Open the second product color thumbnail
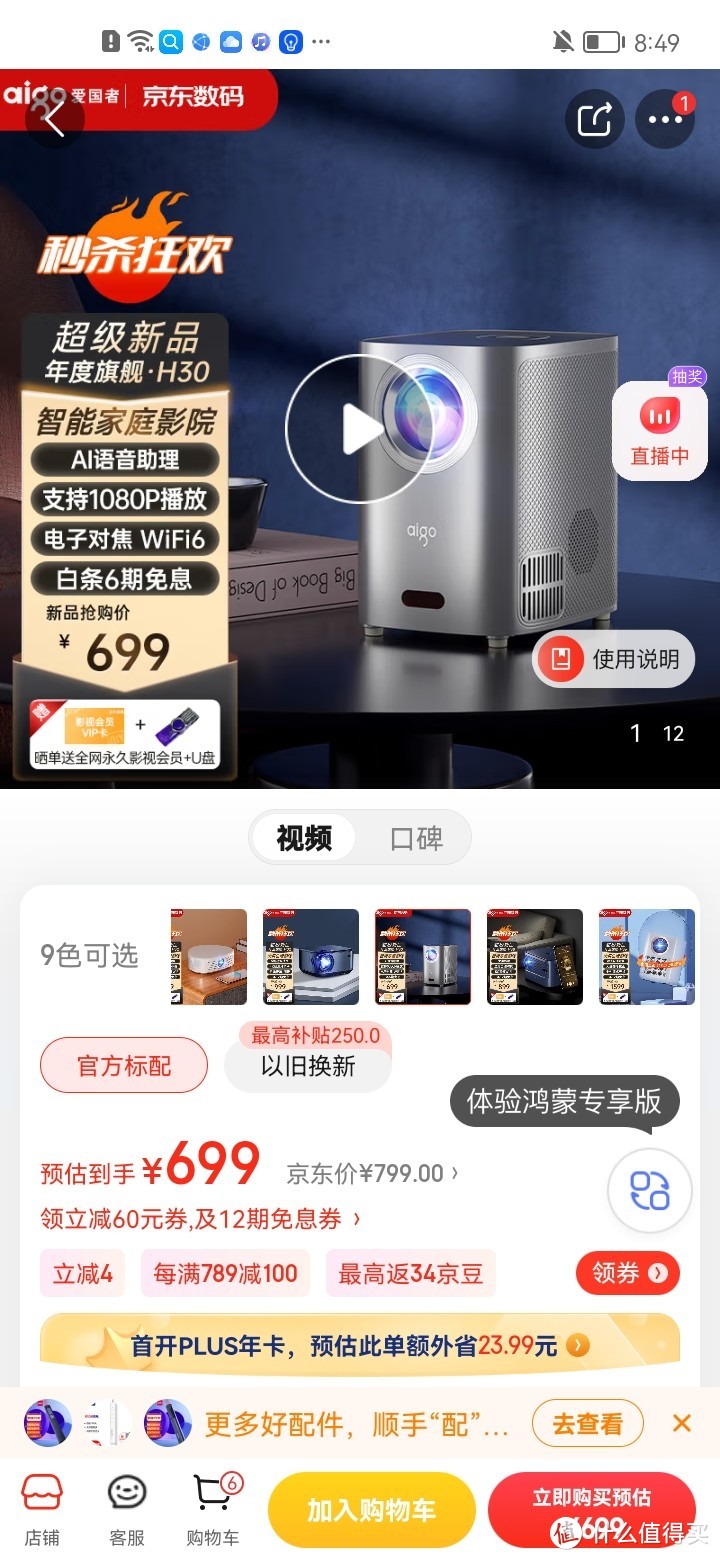Image resolution: width=720 pixels, height=1560 pixels. pyautogui.click(x=310, y=956)
